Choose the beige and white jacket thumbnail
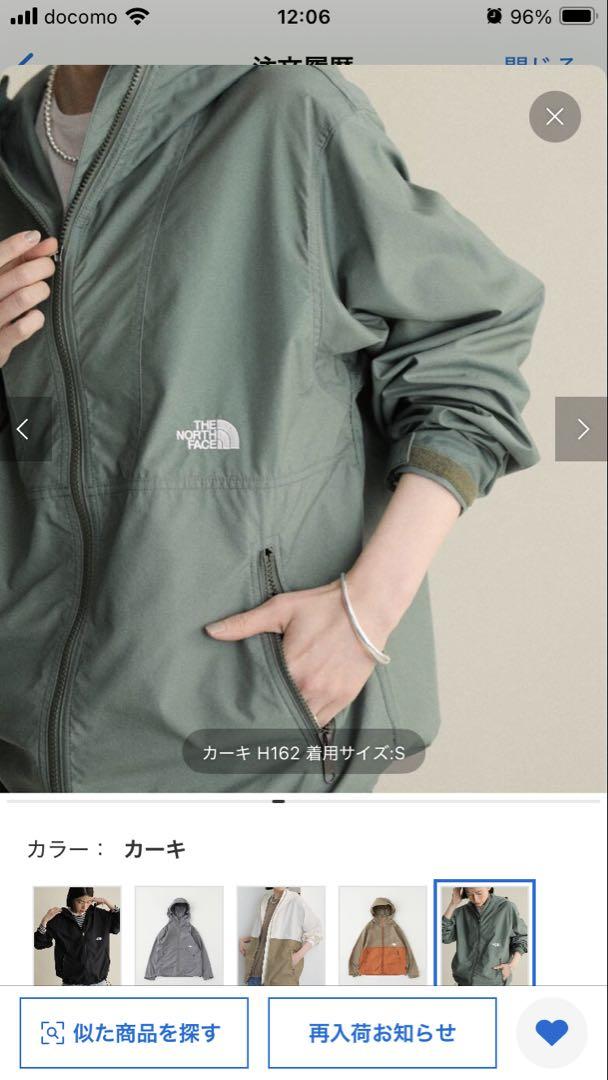 coord(281,935)
